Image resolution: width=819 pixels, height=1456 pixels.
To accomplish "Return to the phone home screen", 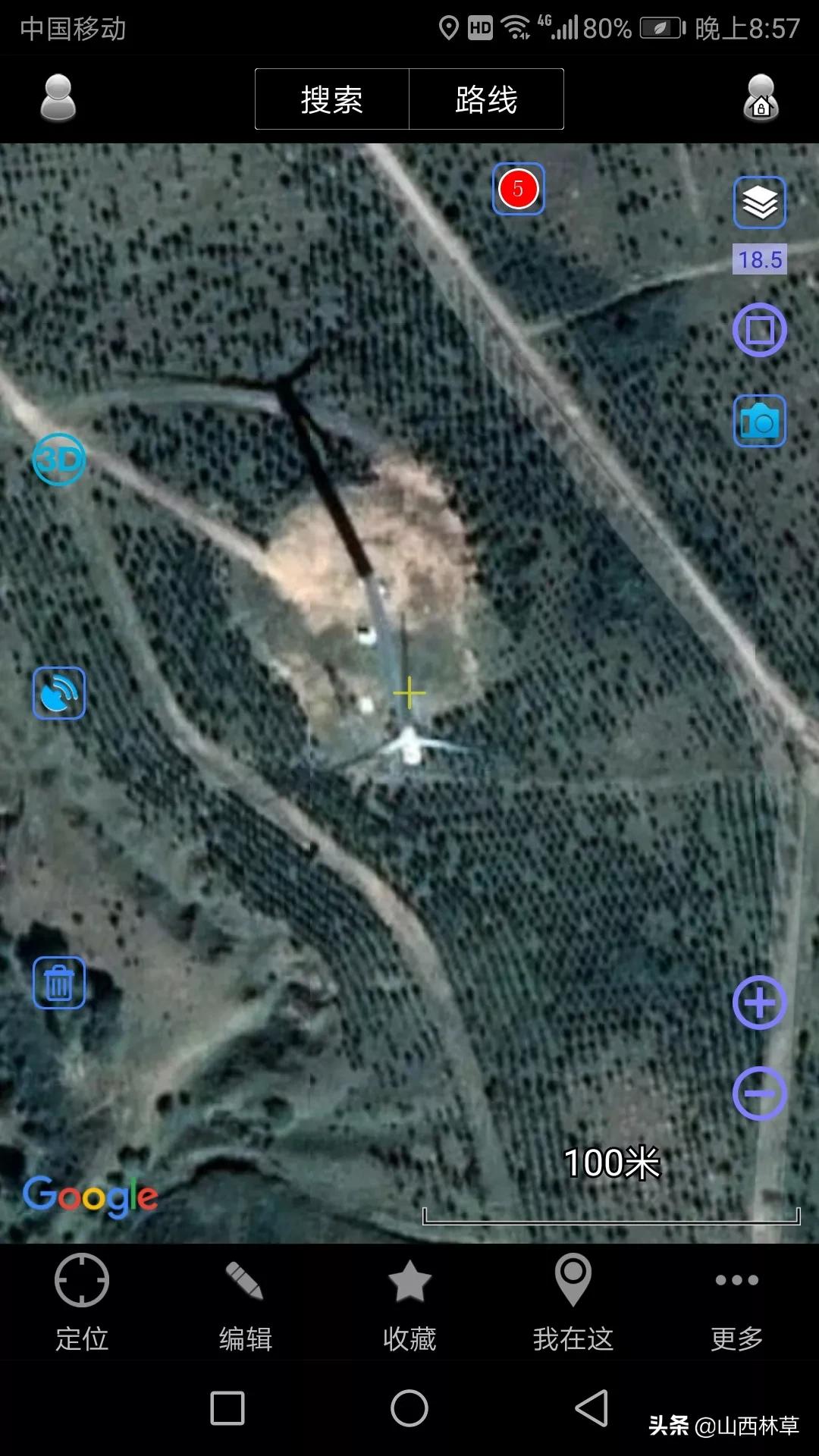I will [409, 1409].
